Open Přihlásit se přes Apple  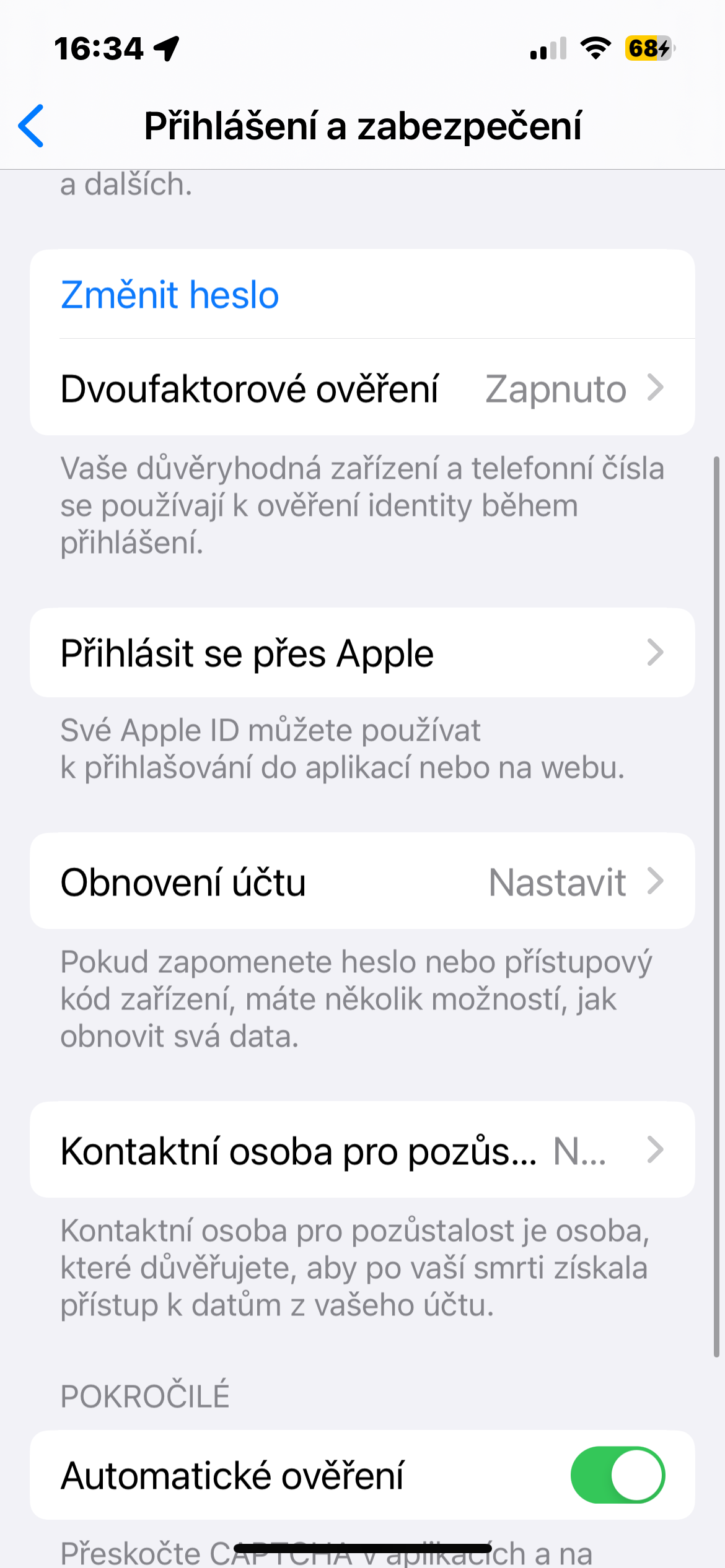pos(362,653)
